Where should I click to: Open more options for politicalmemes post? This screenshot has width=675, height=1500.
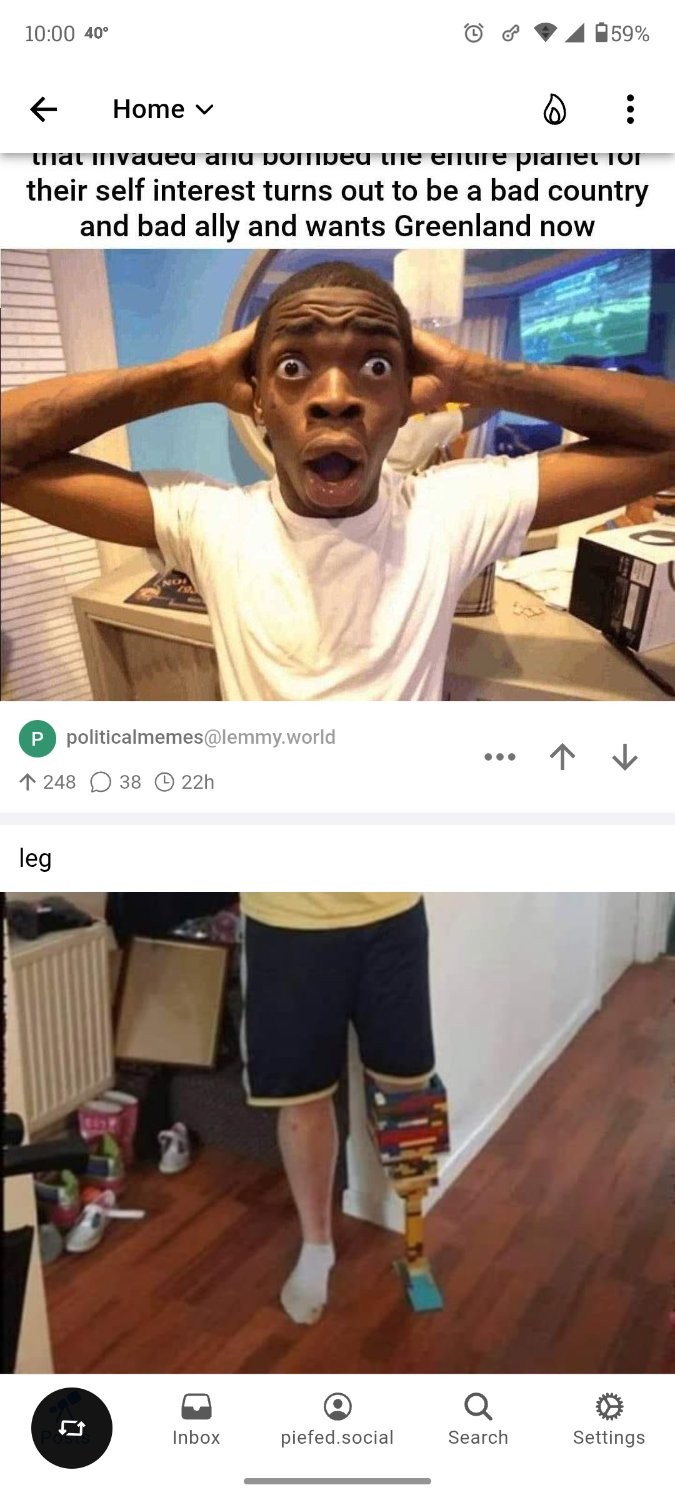coord(499,758)
